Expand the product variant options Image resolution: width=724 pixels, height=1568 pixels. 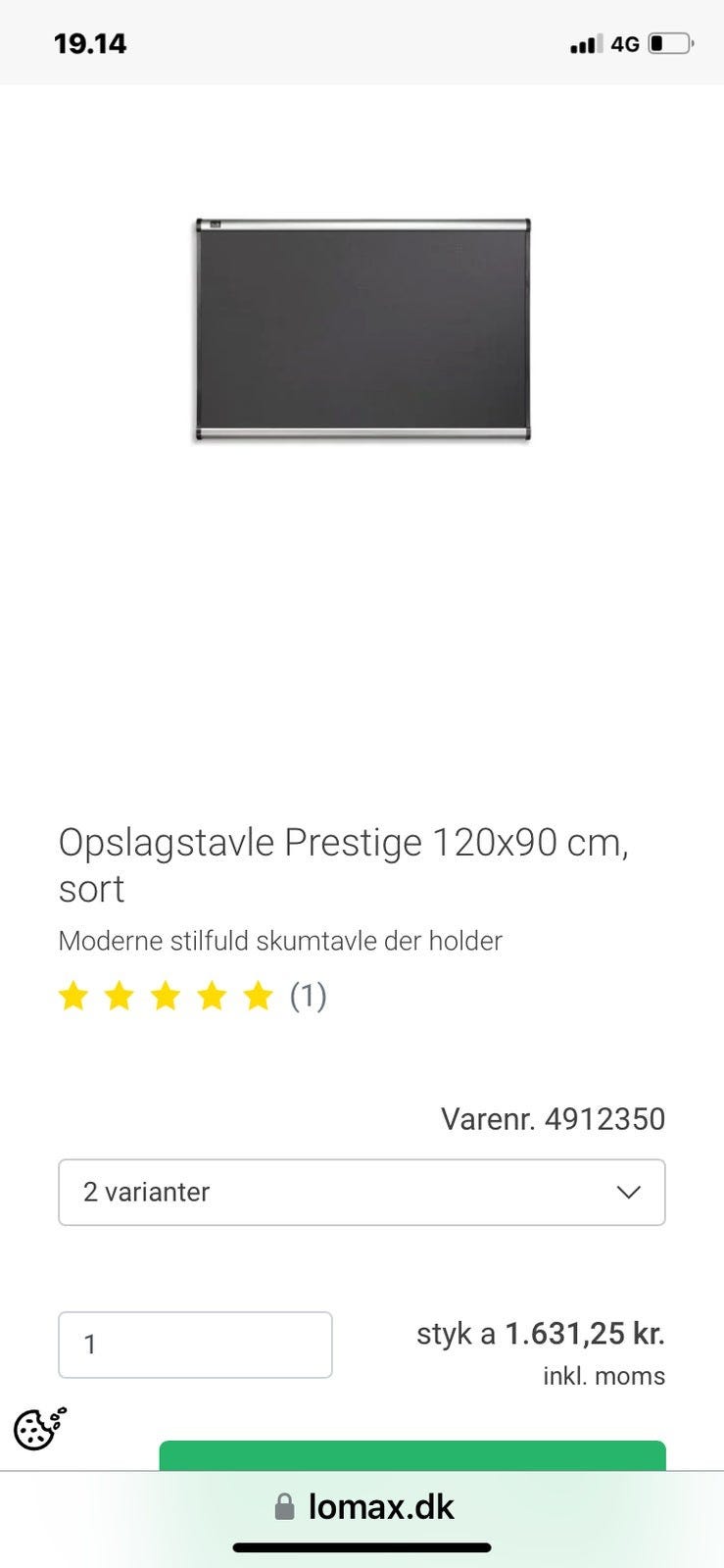point(362,1193)
